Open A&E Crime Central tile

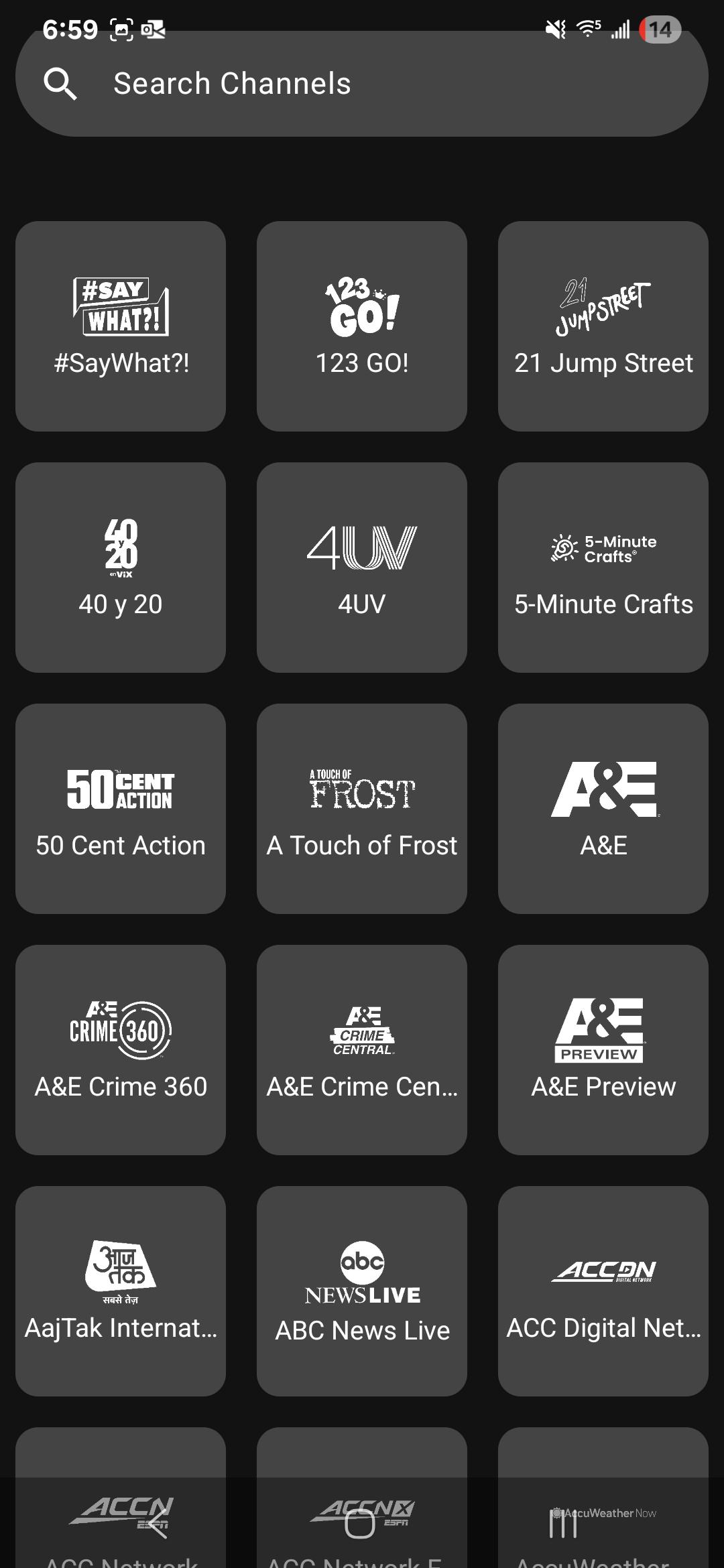pyautogui.click(x=362, y=1050)
